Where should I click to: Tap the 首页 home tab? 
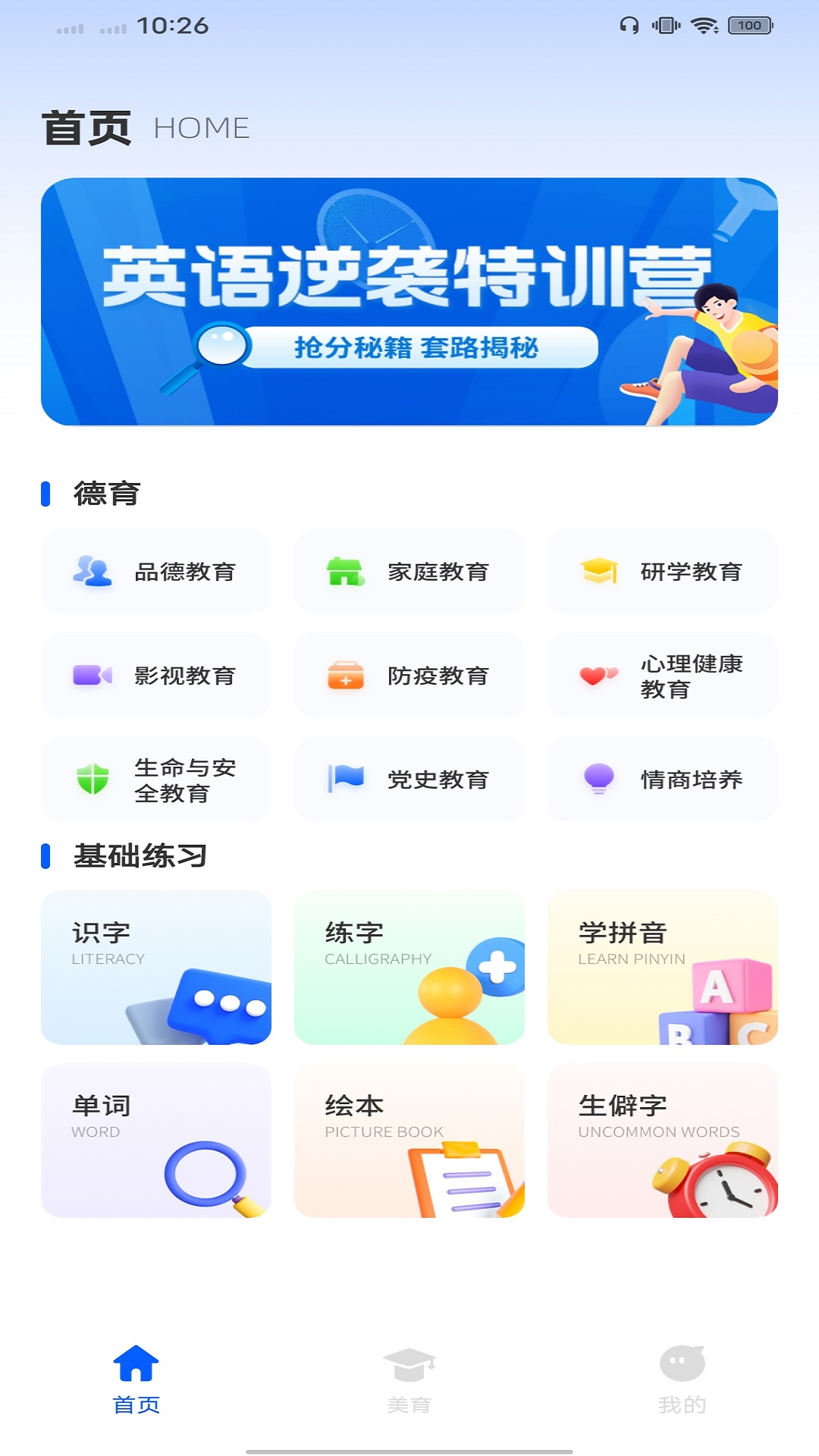coord(136,1380)
